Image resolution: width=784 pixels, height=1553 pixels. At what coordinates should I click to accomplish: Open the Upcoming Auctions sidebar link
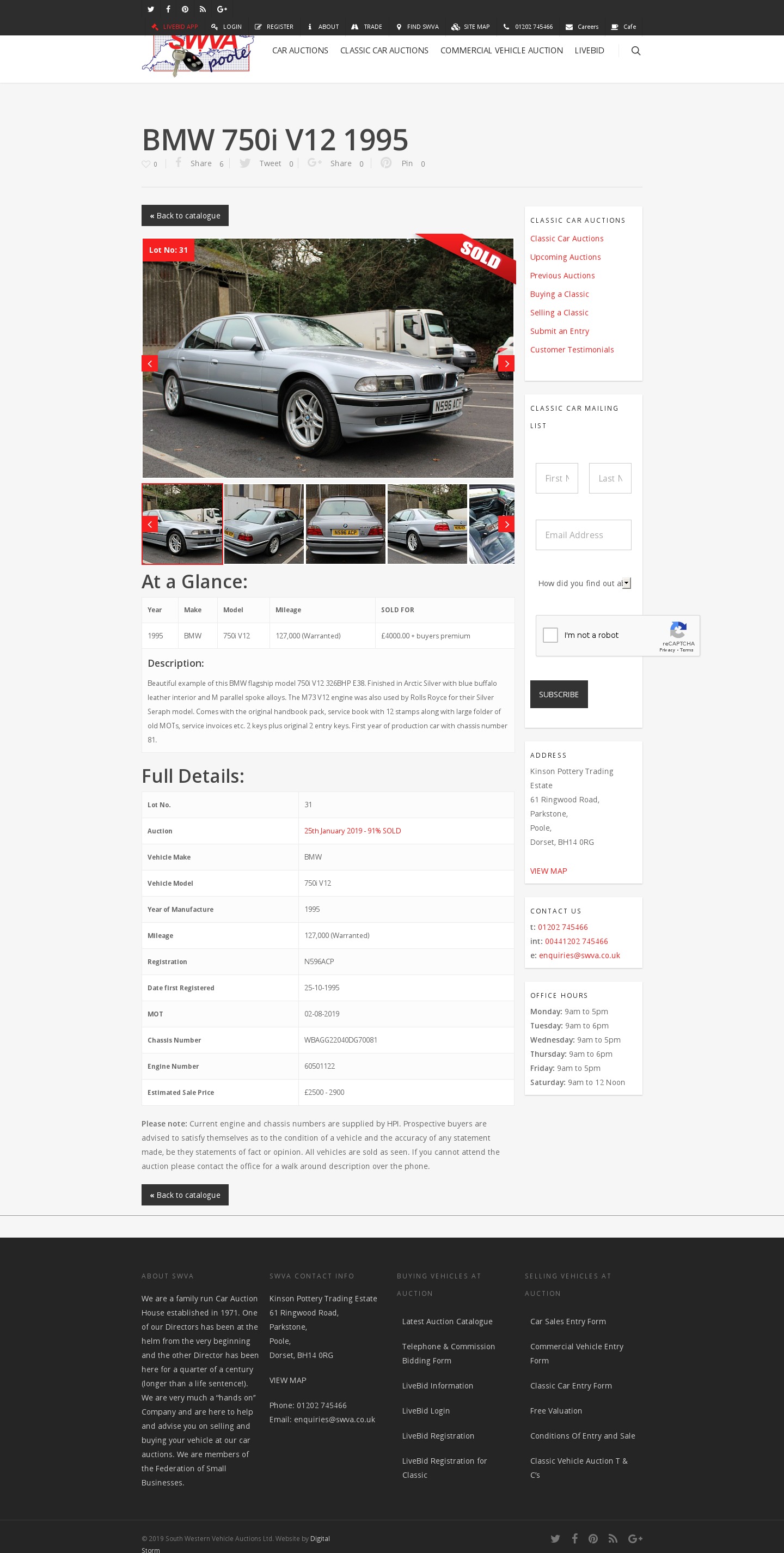565,257
